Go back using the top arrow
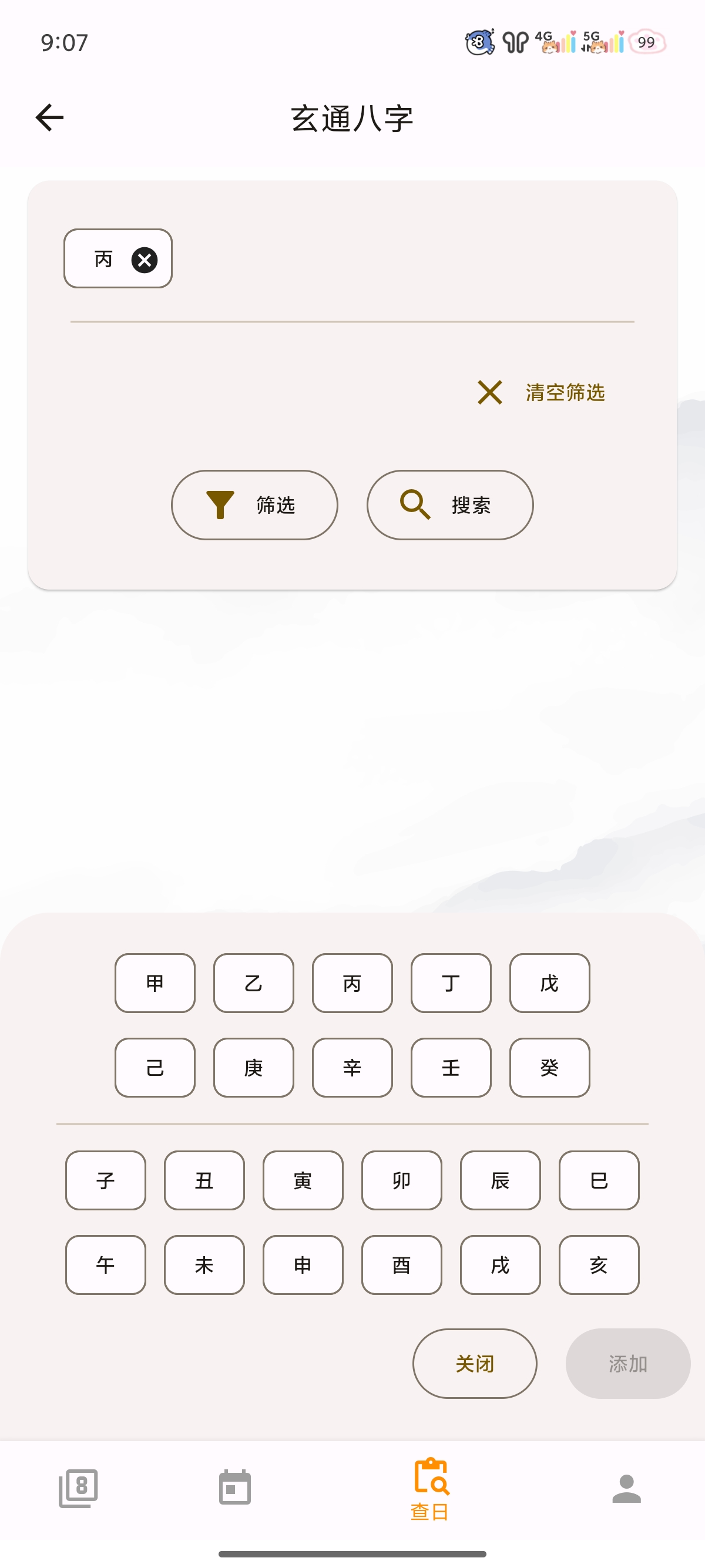Screen dimensions: 705x1568 click(50, 117)
